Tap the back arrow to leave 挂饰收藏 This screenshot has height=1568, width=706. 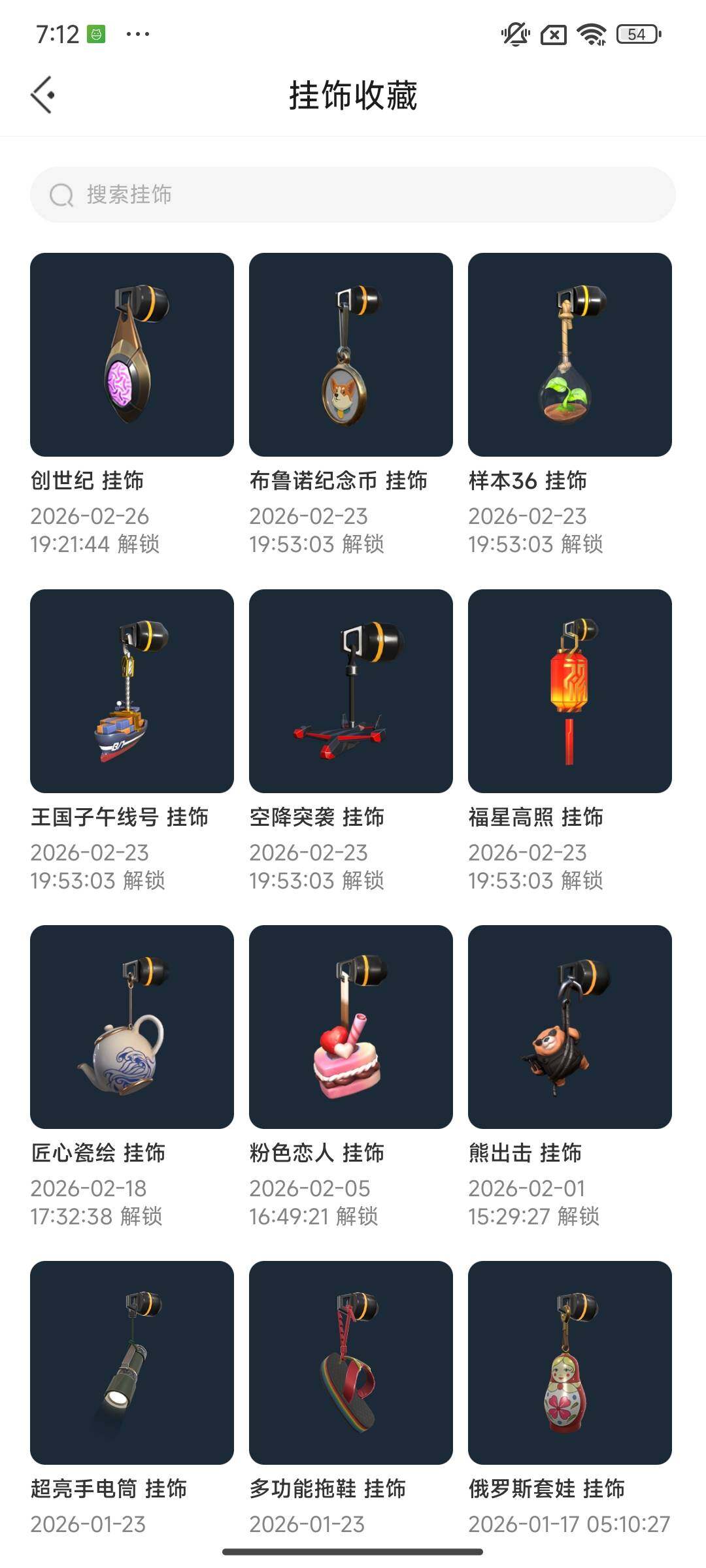43,93
